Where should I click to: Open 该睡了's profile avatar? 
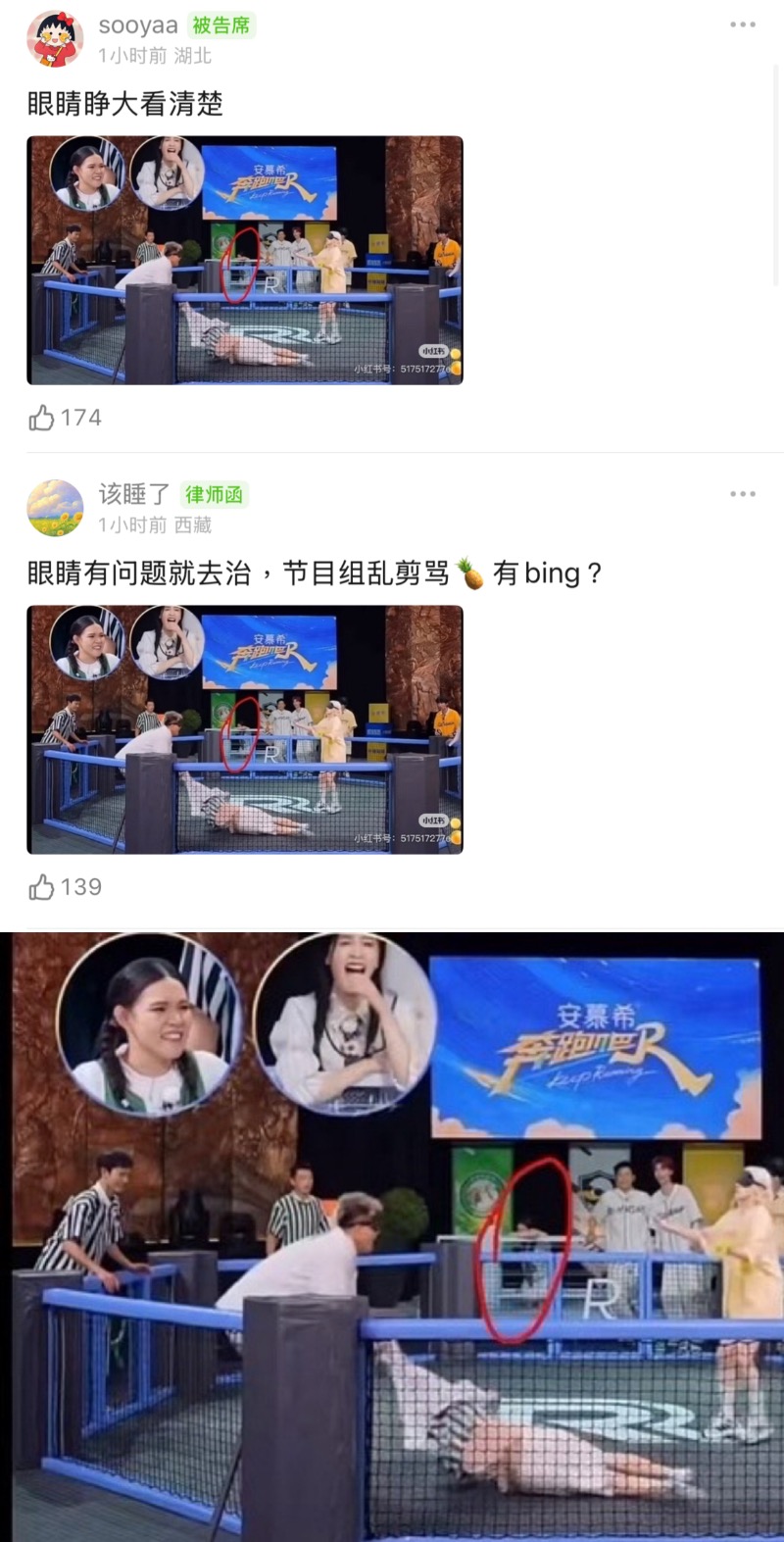tap(55, 508)
